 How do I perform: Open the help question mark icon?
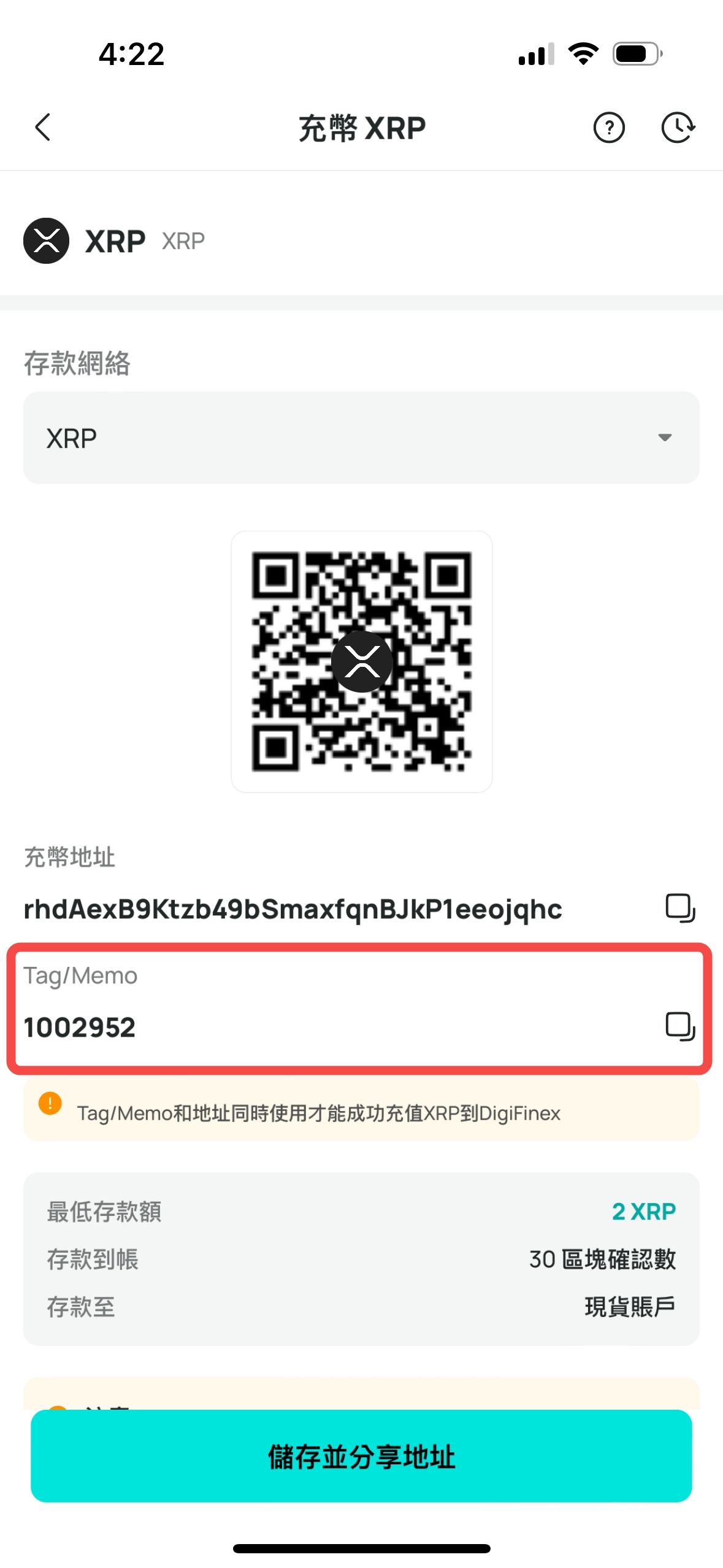tap(608, 128)
